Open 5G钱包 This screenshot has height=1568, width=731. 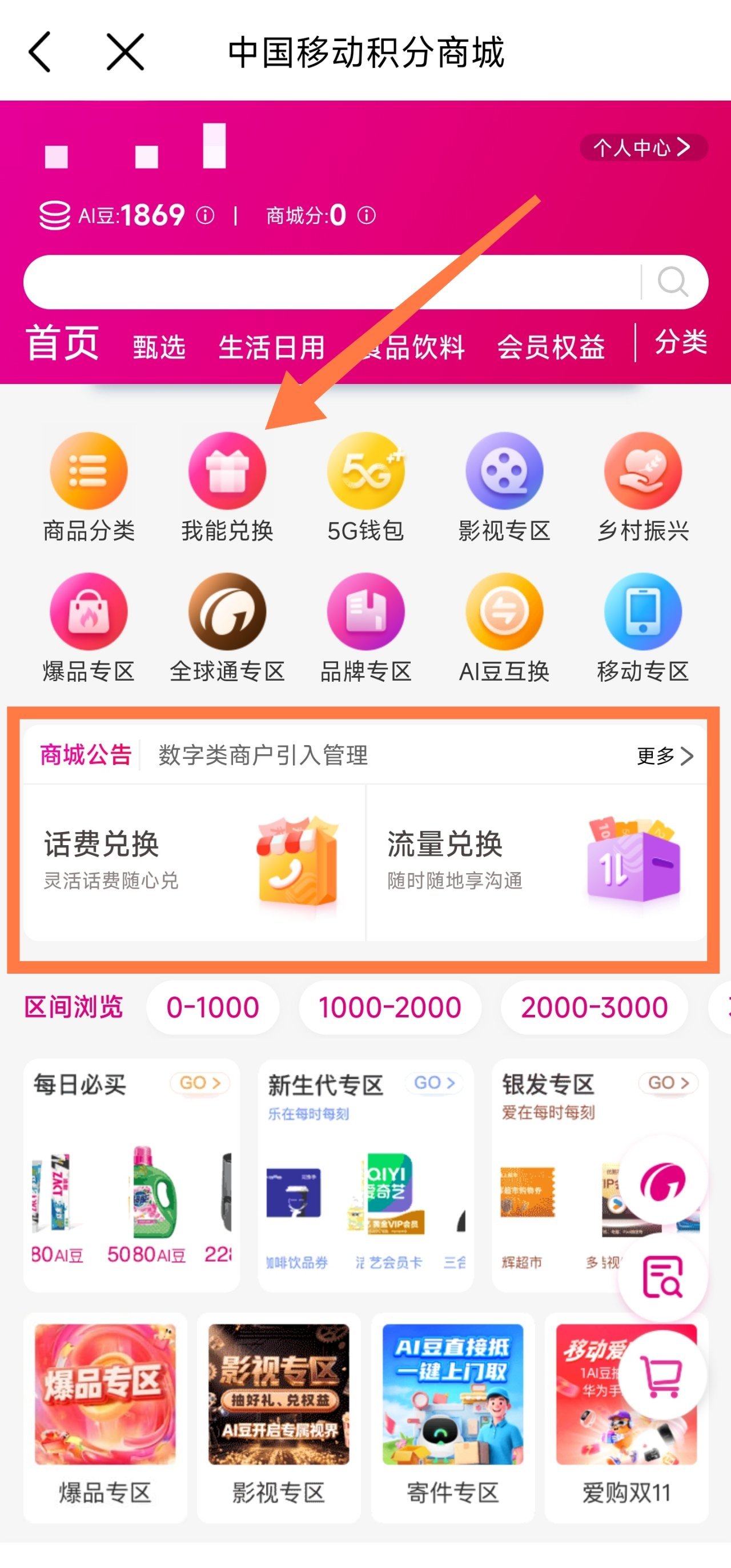(x=365, y=472)
